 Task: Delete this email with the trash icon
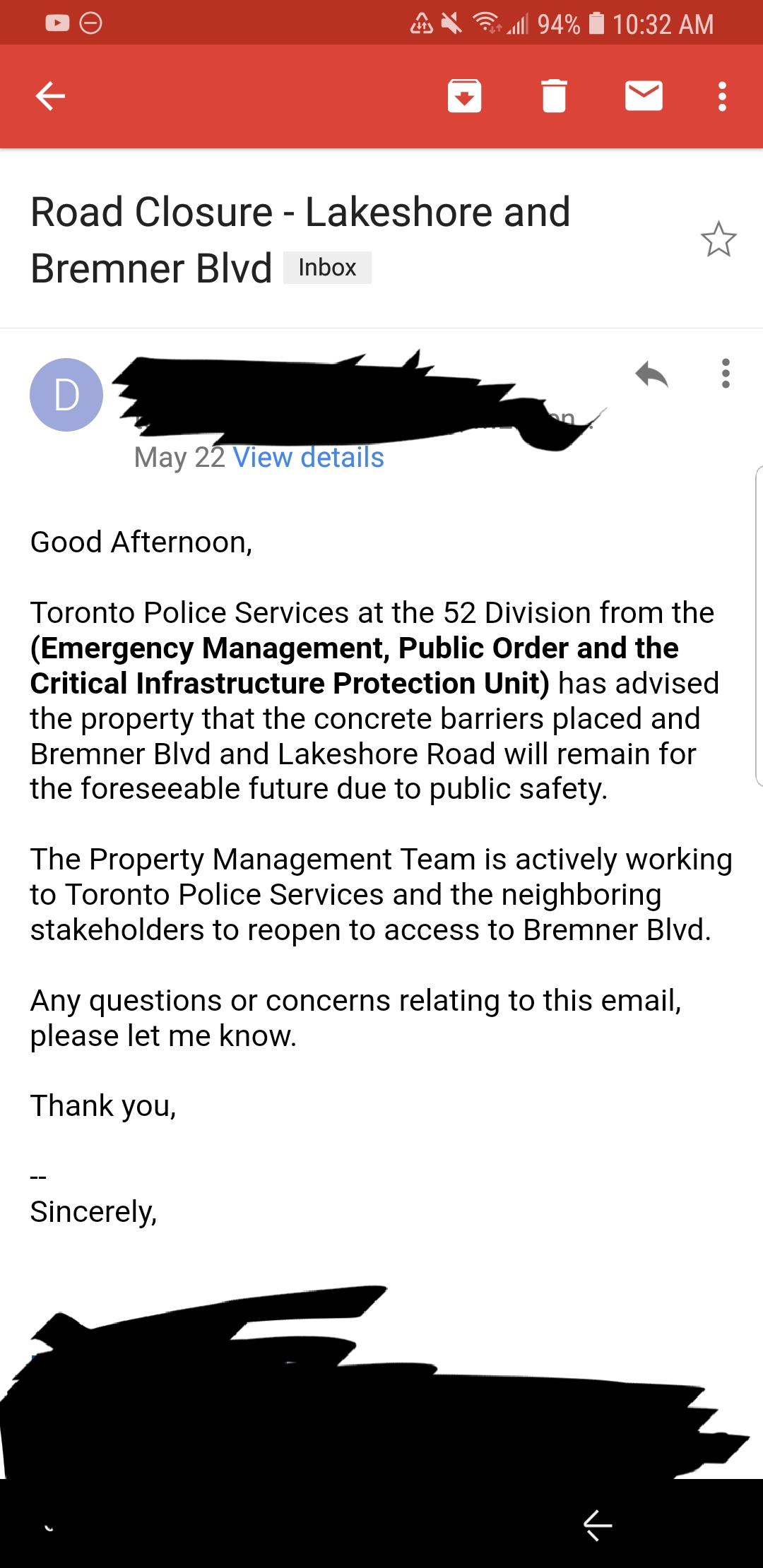[554, 96]
